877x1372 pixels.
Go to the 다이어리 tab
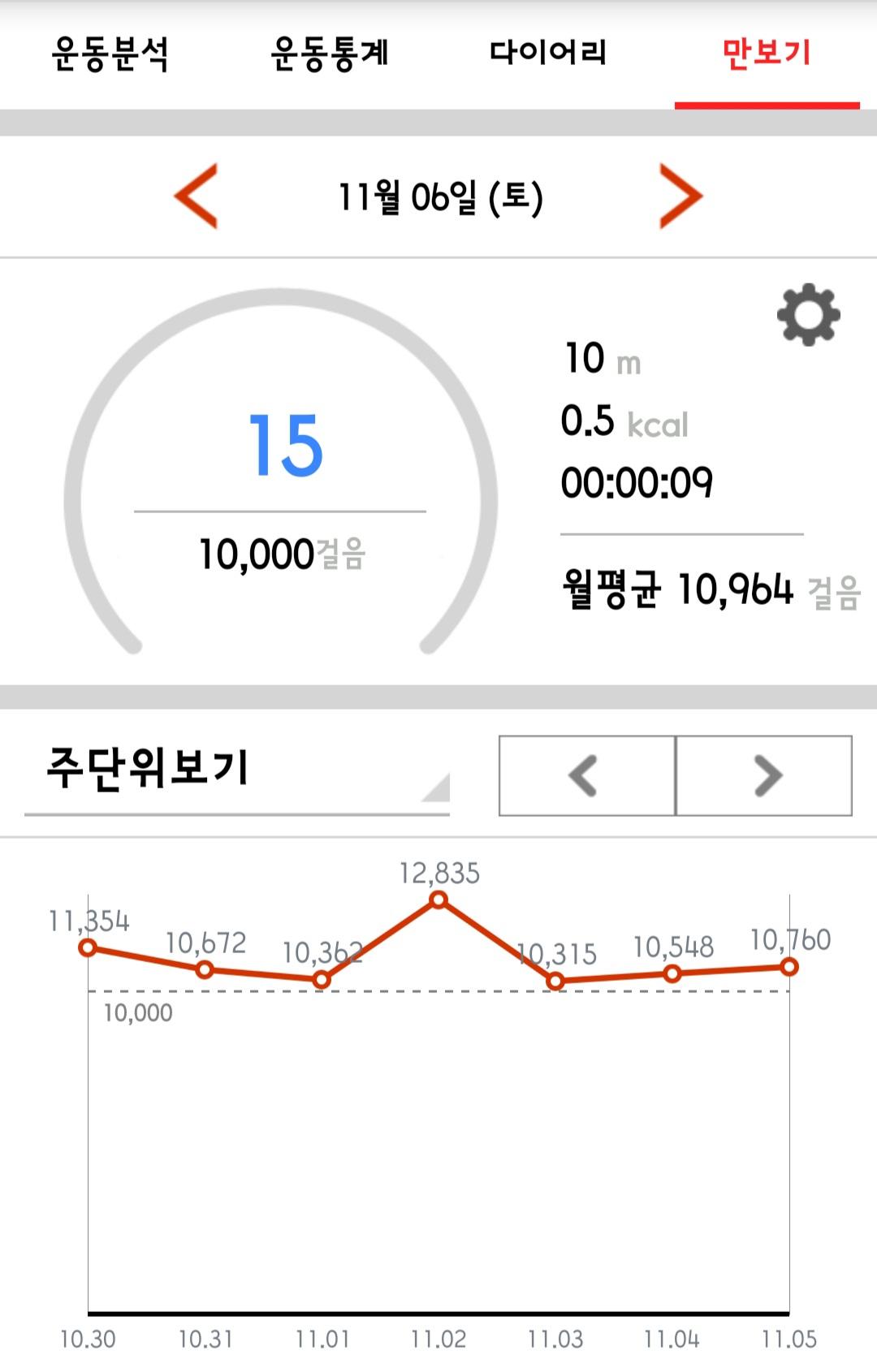[x=548, y=54]
